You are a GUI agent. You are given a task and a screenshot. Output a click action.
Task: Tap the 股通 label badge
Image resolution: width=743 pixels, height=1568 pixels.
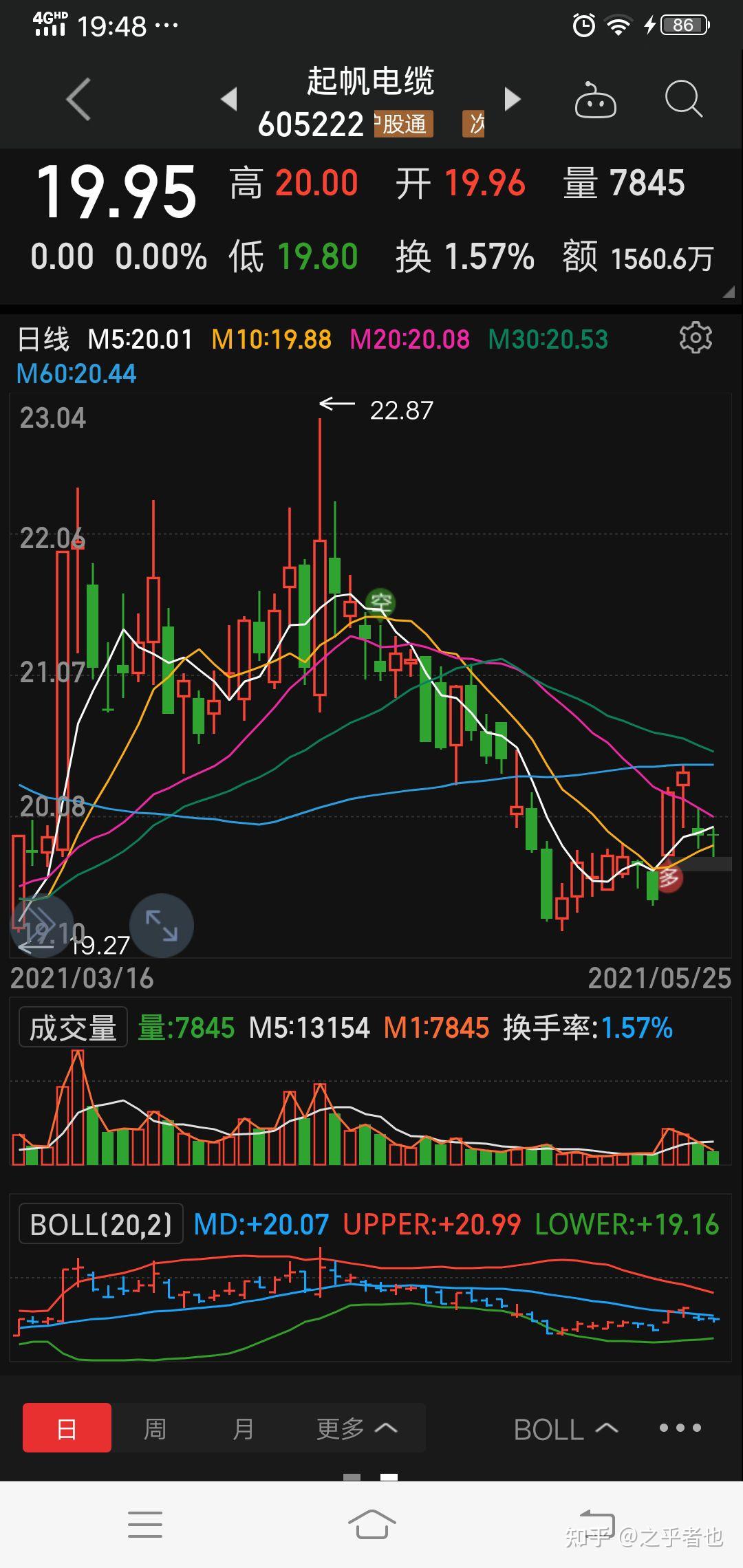pyautogui.click(x=403, y=124)
